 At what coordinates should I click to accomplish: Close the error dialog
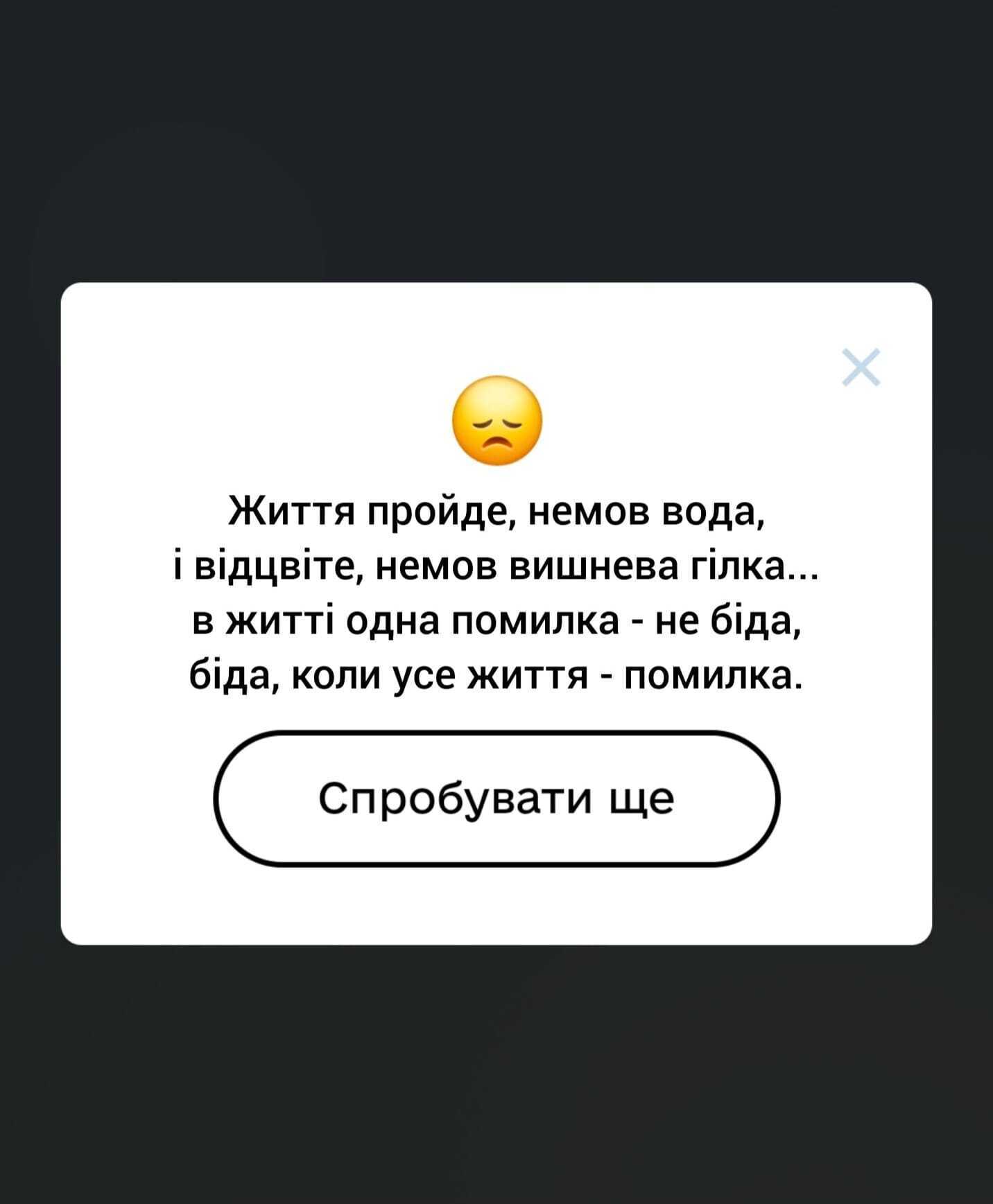coord(861,367)
